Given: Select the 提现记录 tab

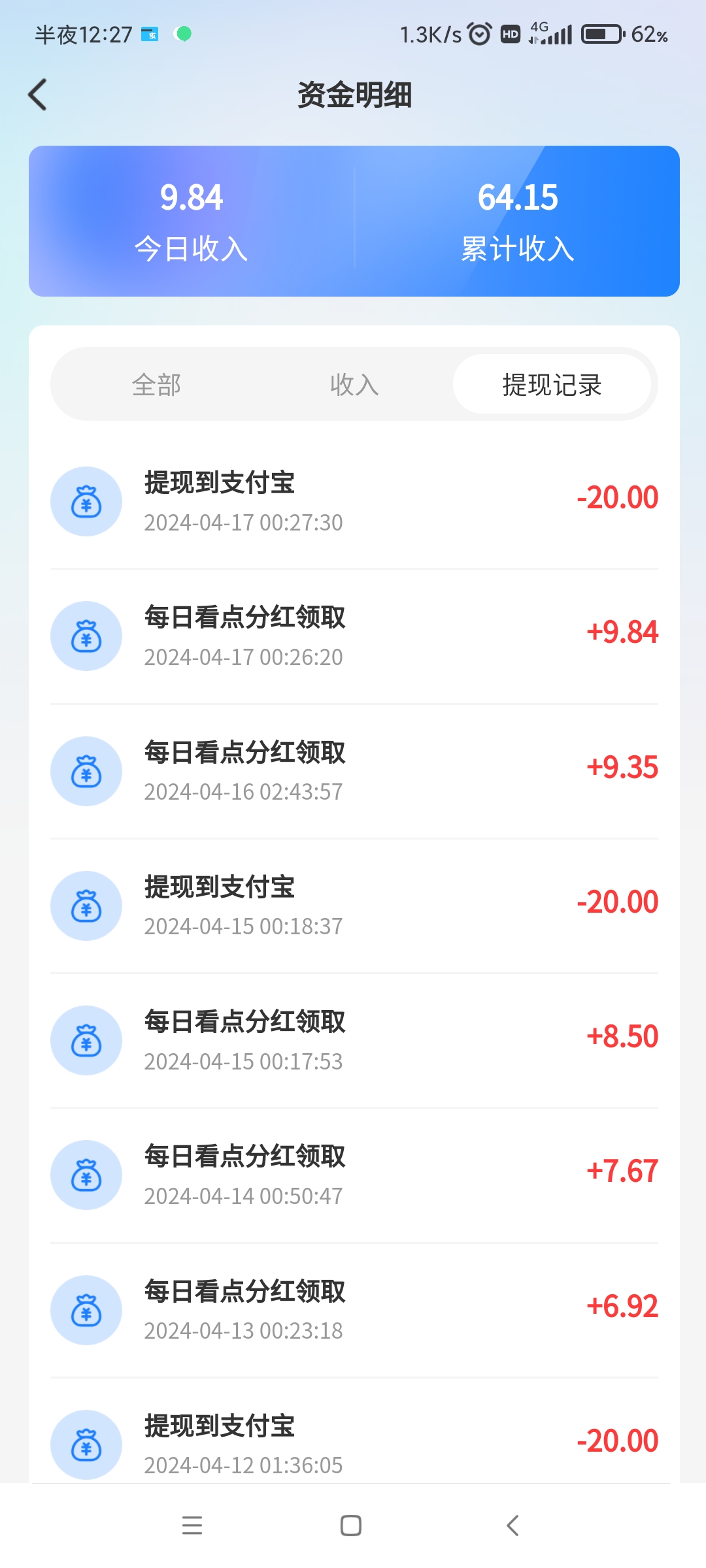Looking at the screenshot, I should click(x=552, y=384).
